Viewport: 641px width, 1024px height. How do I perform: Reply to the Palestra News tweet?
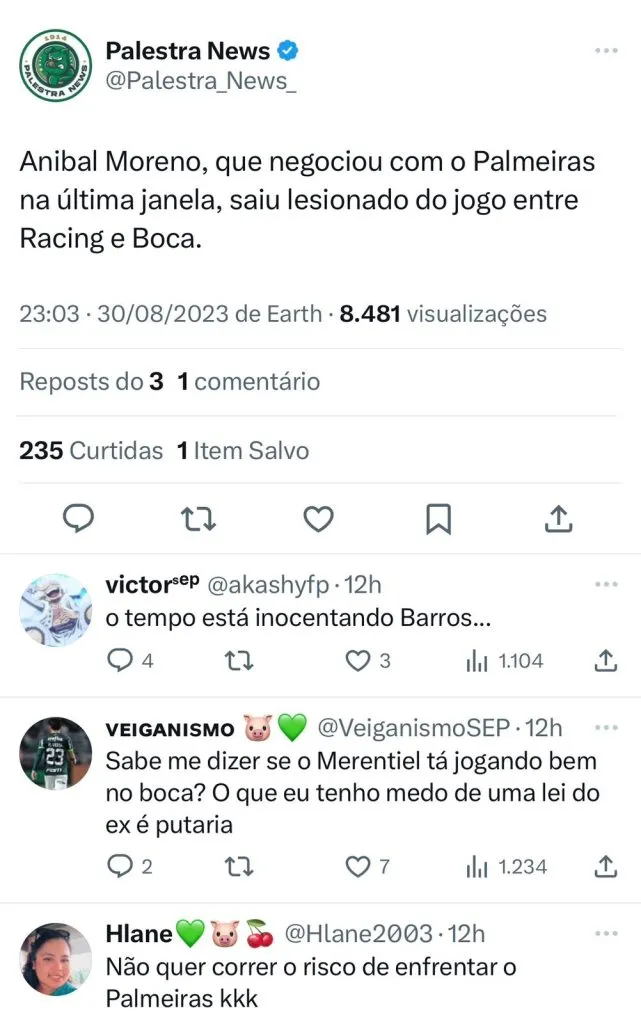(78, 518)
